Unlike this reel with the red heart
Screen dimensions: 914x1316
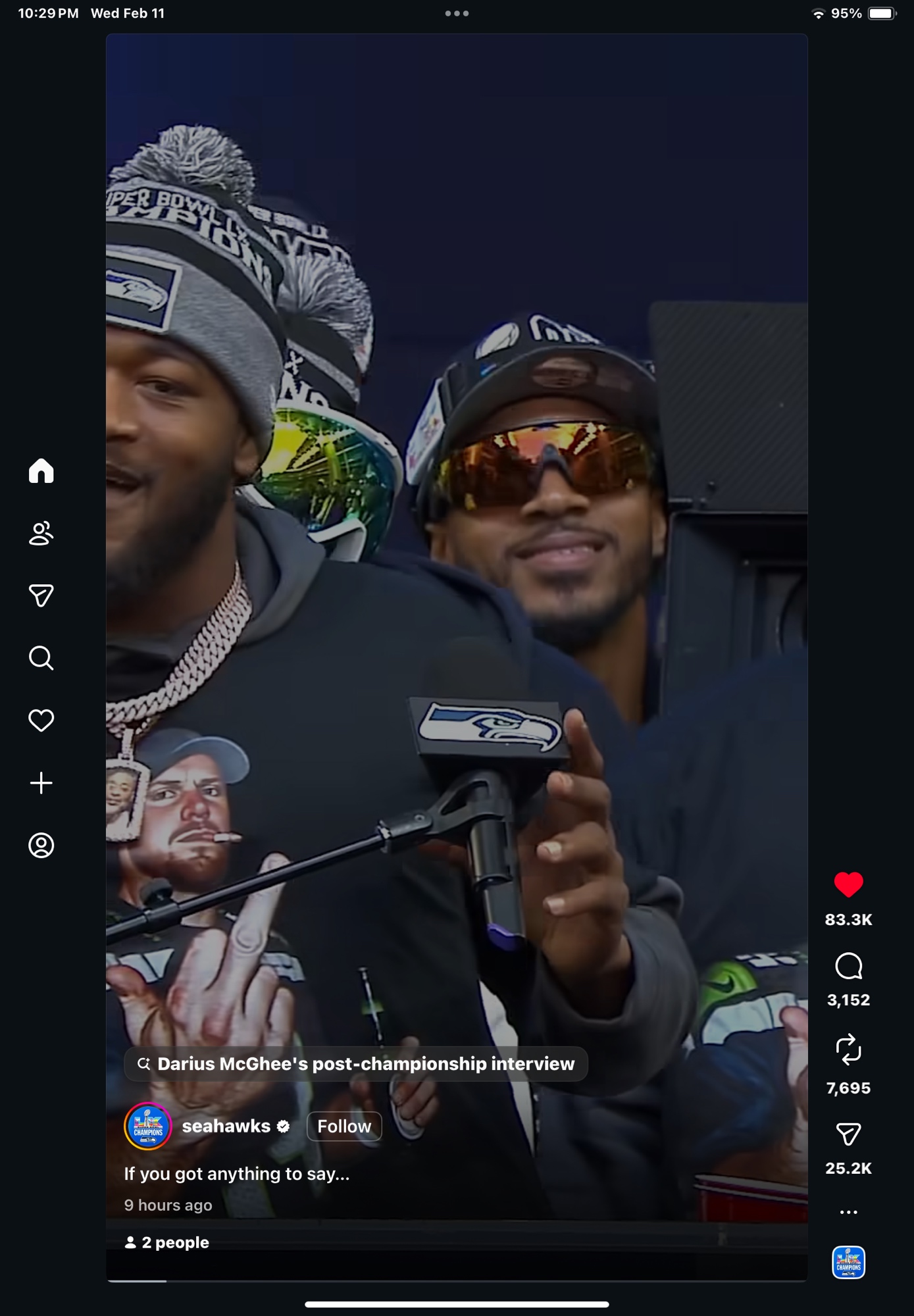(848, 885)
